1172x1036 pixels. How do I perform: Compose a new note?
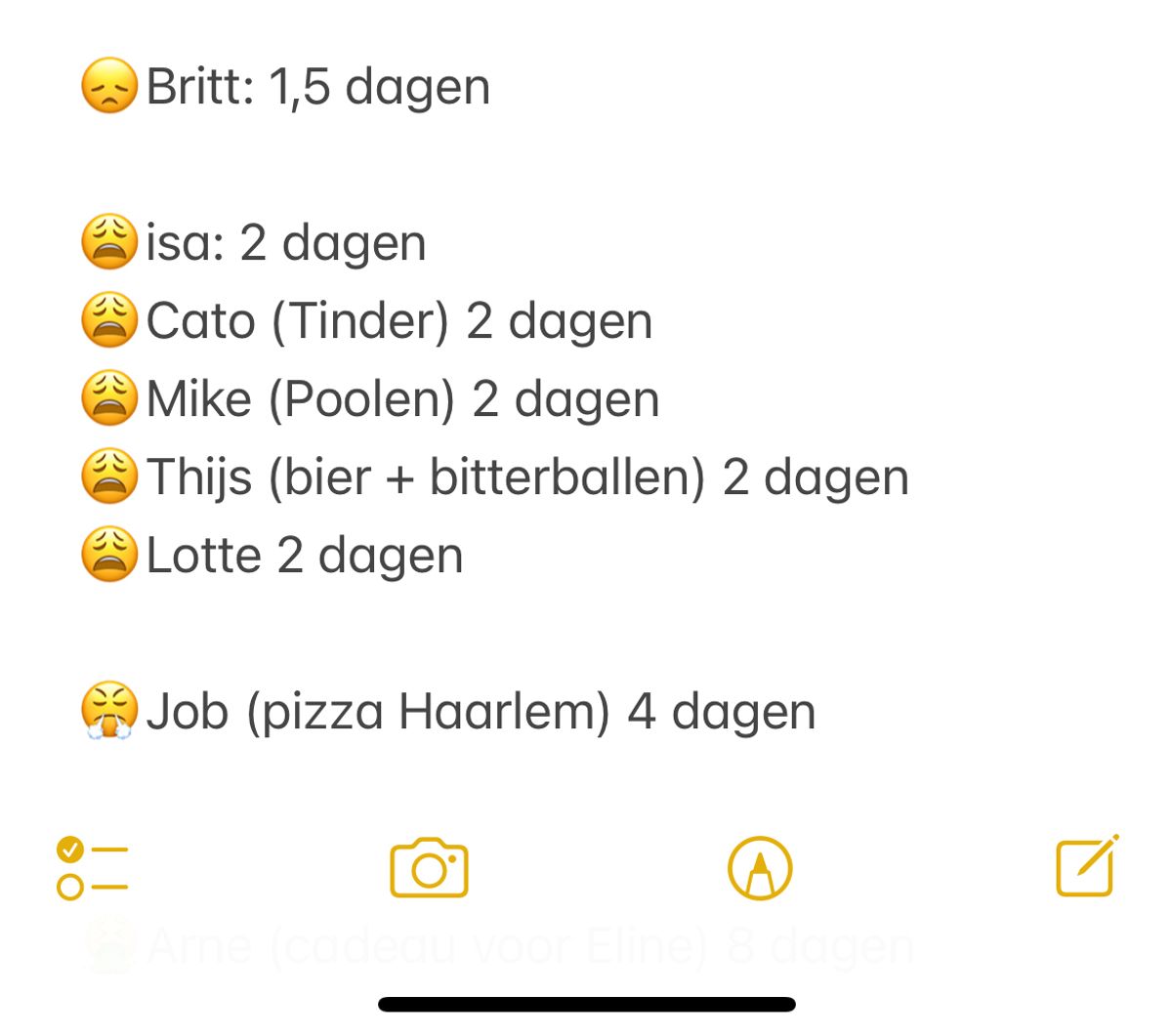tap(1087, 866)
